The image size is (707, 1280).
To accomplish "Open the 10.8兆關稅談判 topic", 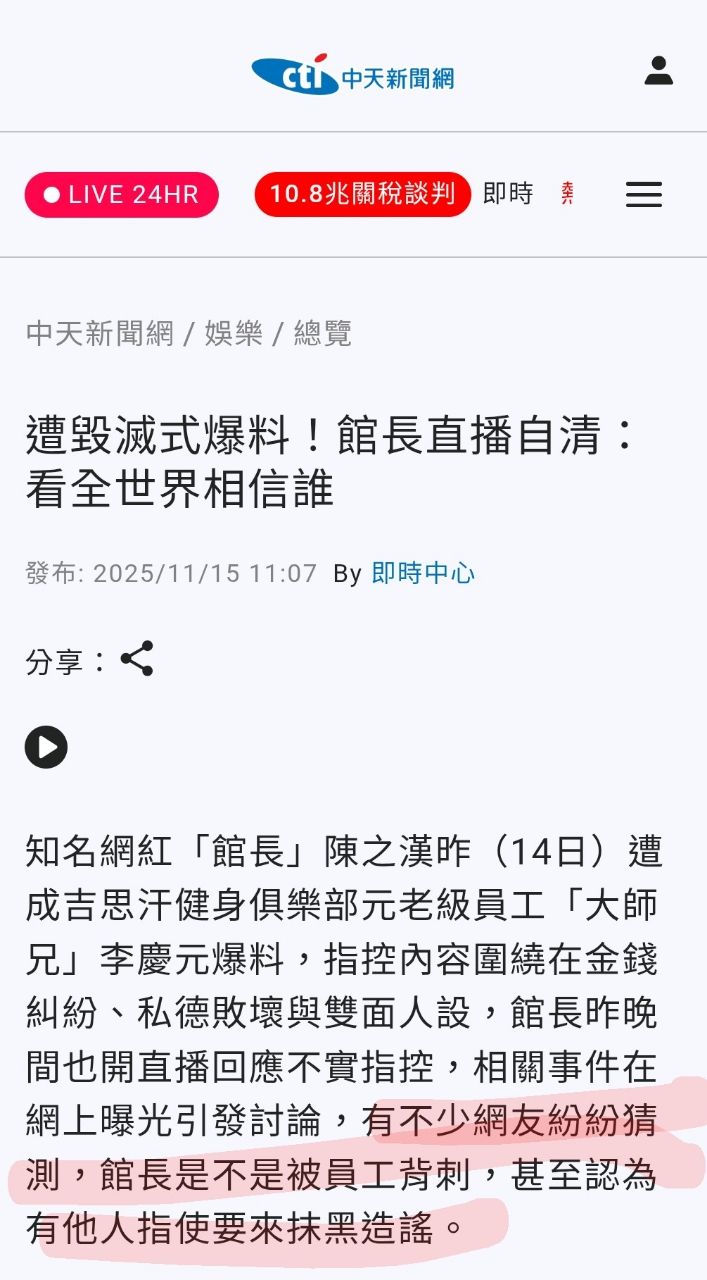I will pyautogui.click(x=362, y=194).
